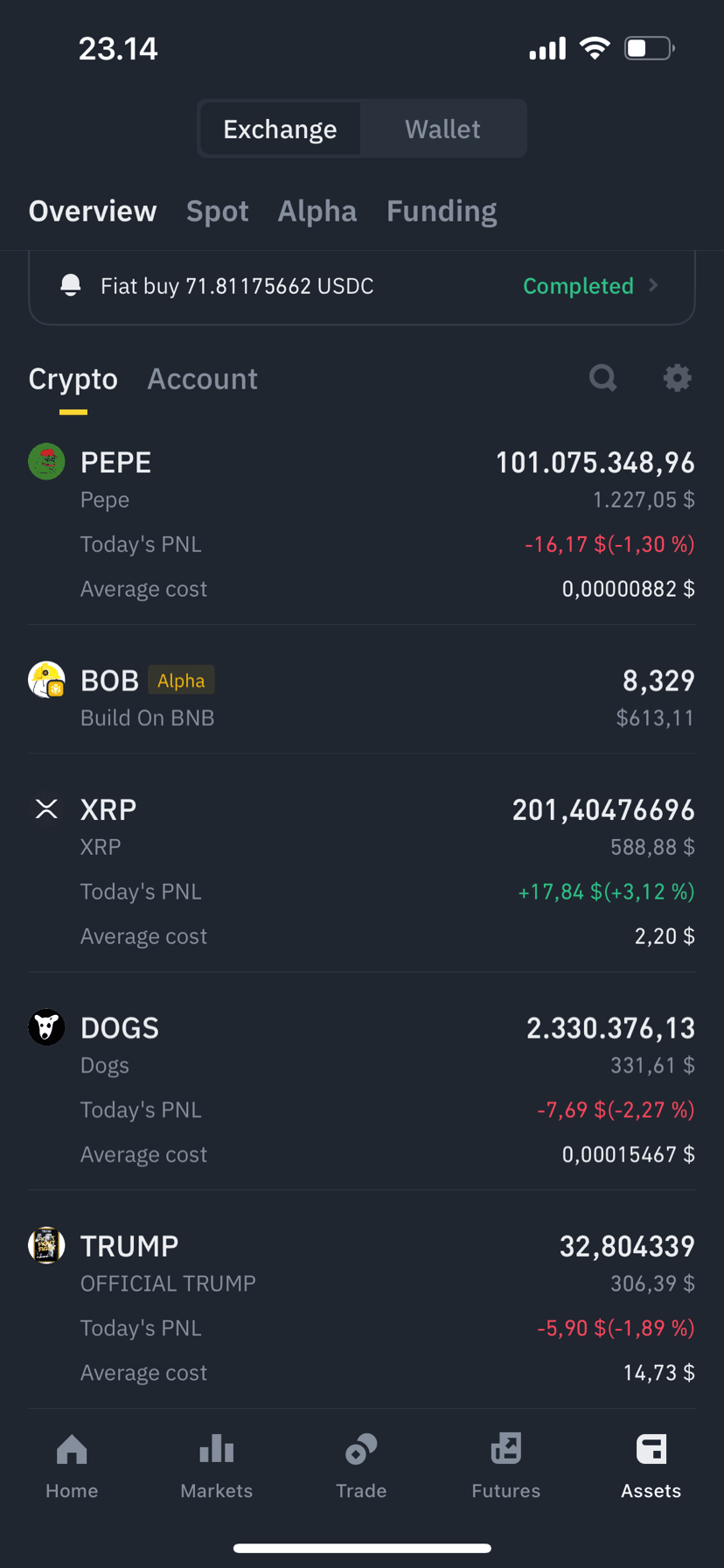Open the BOB Alpha asset row
This screenshot has width=724, height=1568.
(x=362, y=698)
